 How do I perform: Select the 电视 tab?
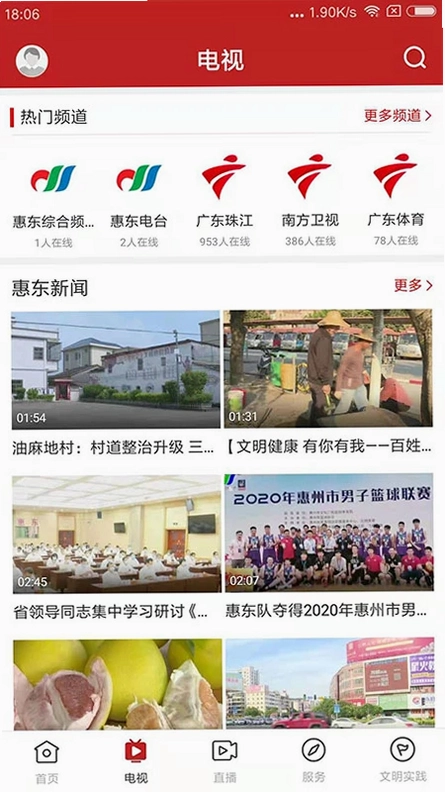(x=135, y=761)
